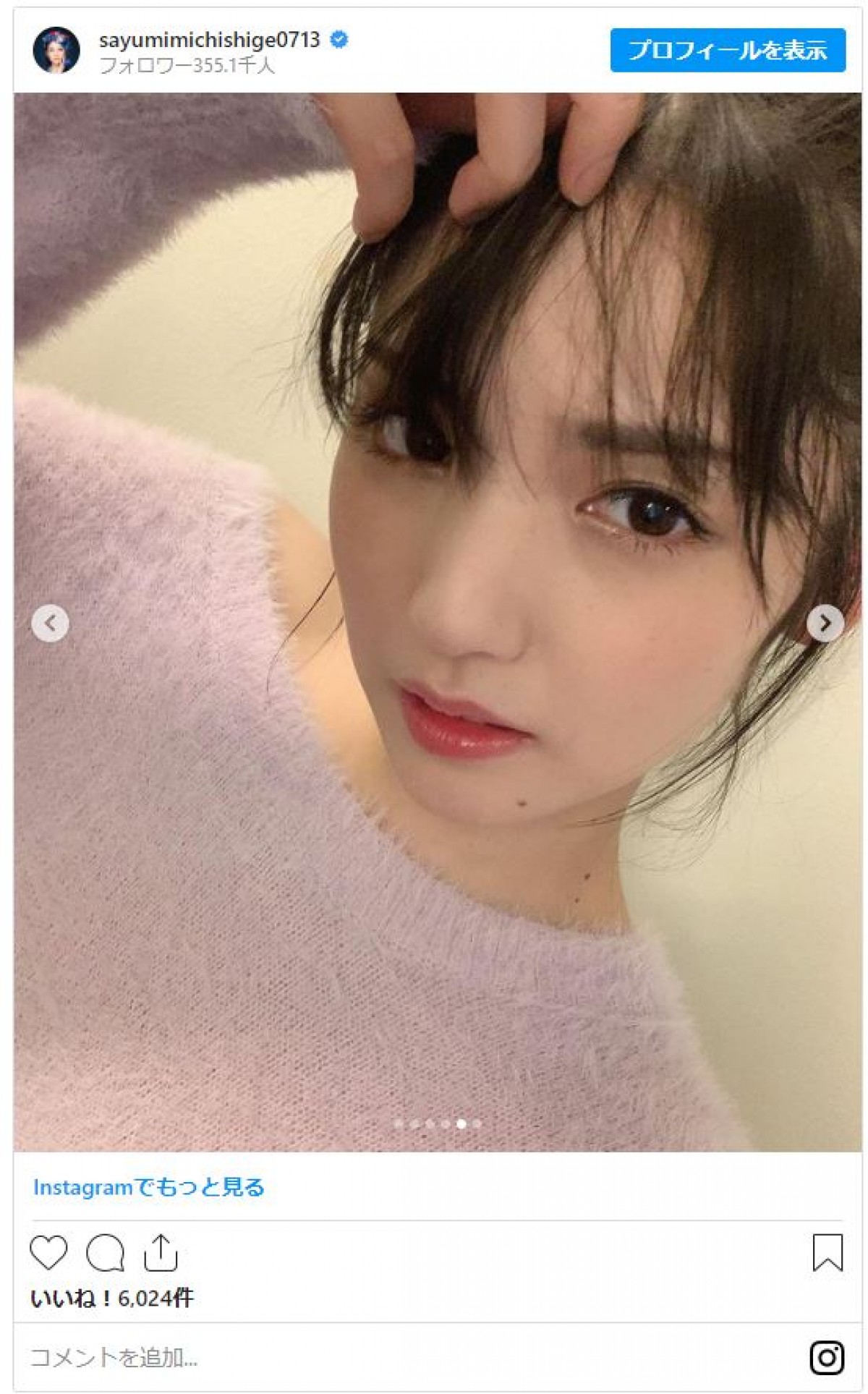The image size is (868, 1394).
Task: Open comments via the speech bubble icon
Action: point(105,1252)
